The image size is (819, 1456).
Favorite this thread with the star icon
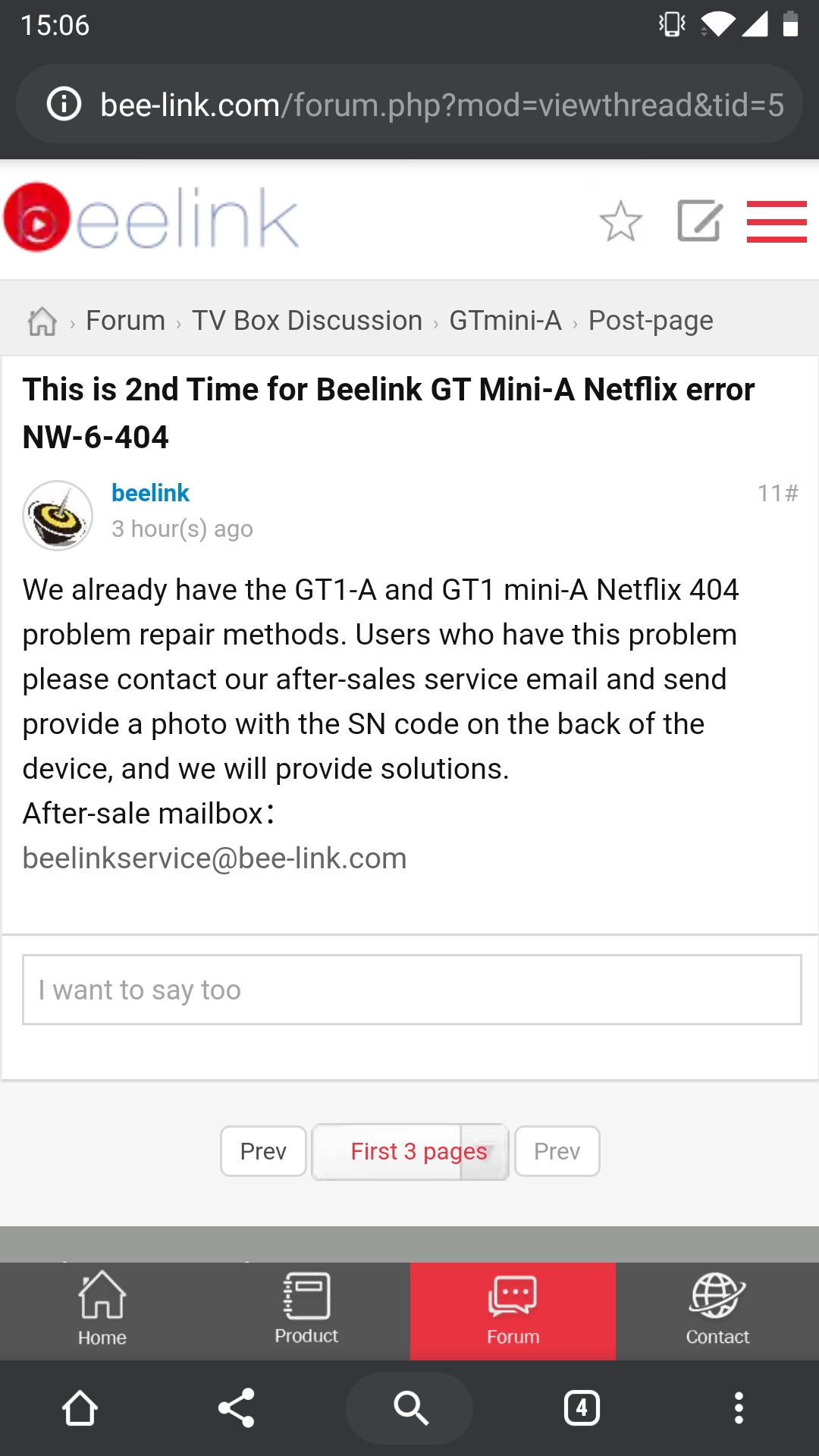coord(620,221)
